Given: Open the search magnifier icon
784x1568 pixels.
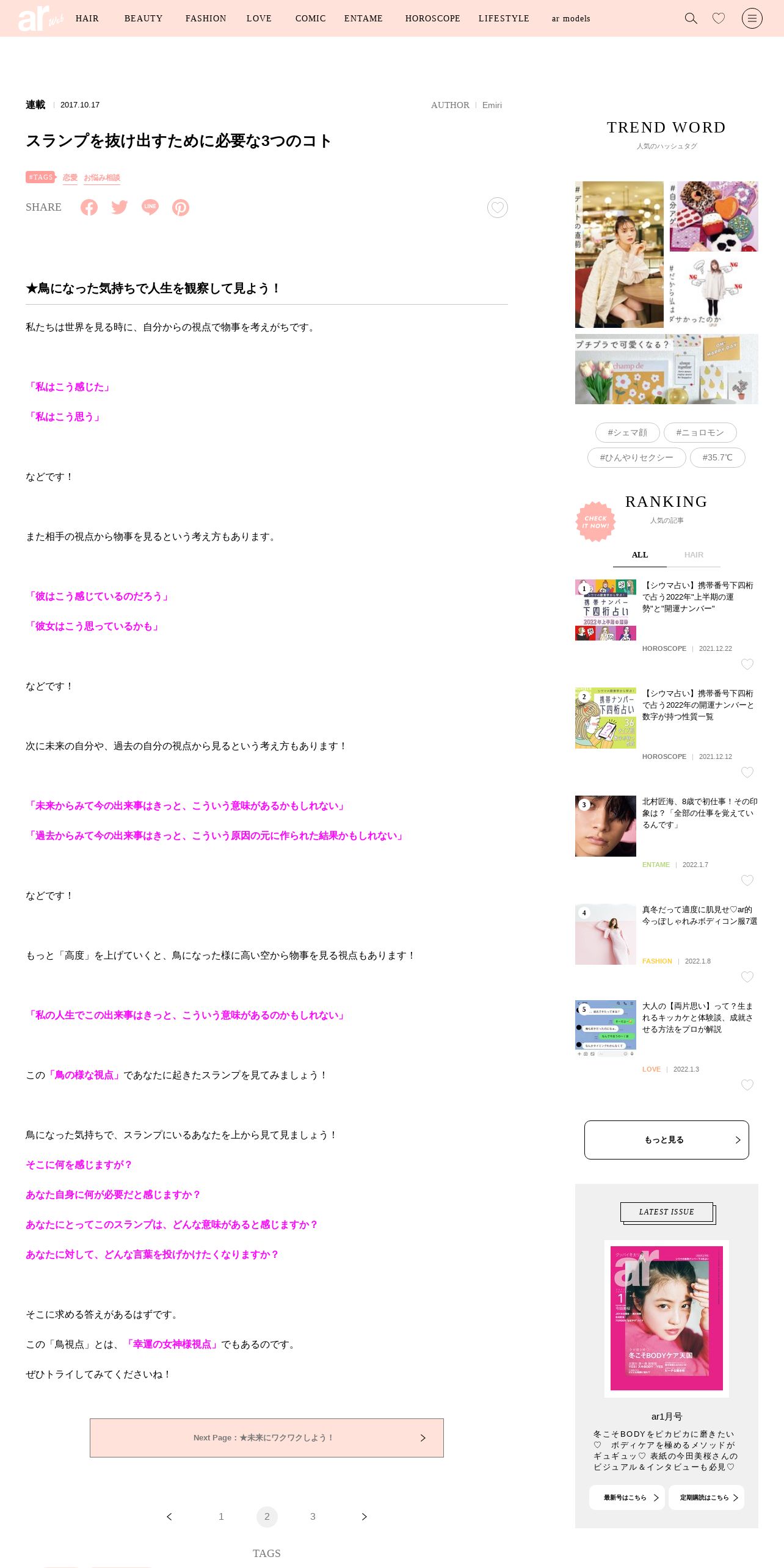Looking at the screenshot, I should point(691,18).
